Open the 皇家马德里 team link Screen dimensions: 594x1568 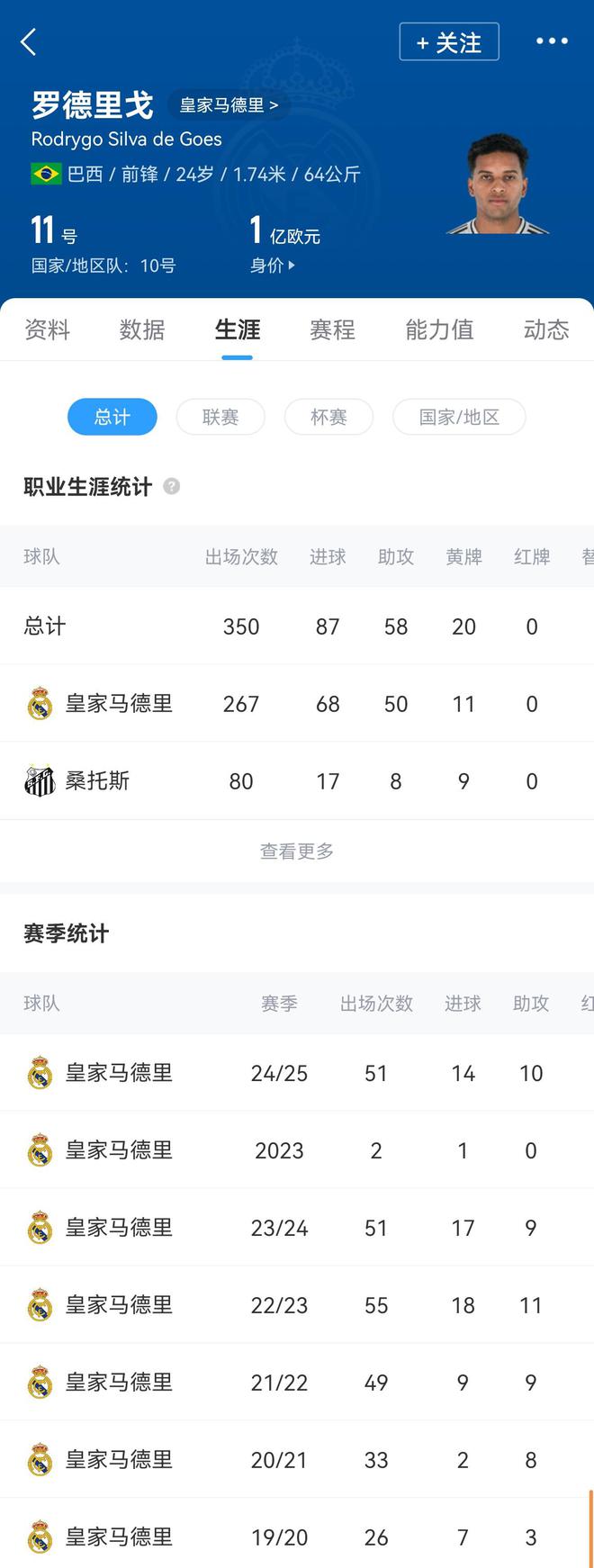click(x=229, y=105)
